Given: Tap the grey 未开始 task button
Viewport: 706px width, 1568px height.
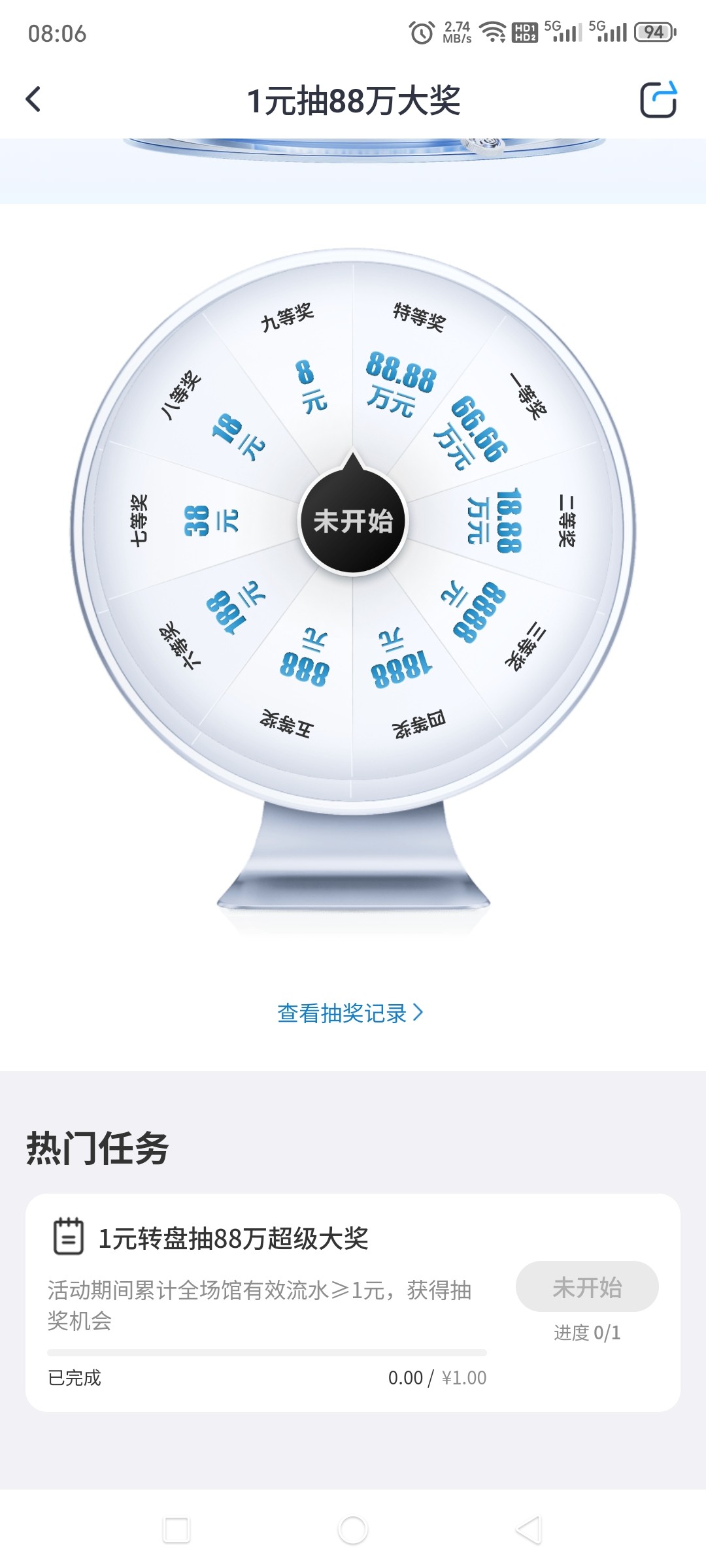Looking at the screenshot, I should pos(586,1287).
